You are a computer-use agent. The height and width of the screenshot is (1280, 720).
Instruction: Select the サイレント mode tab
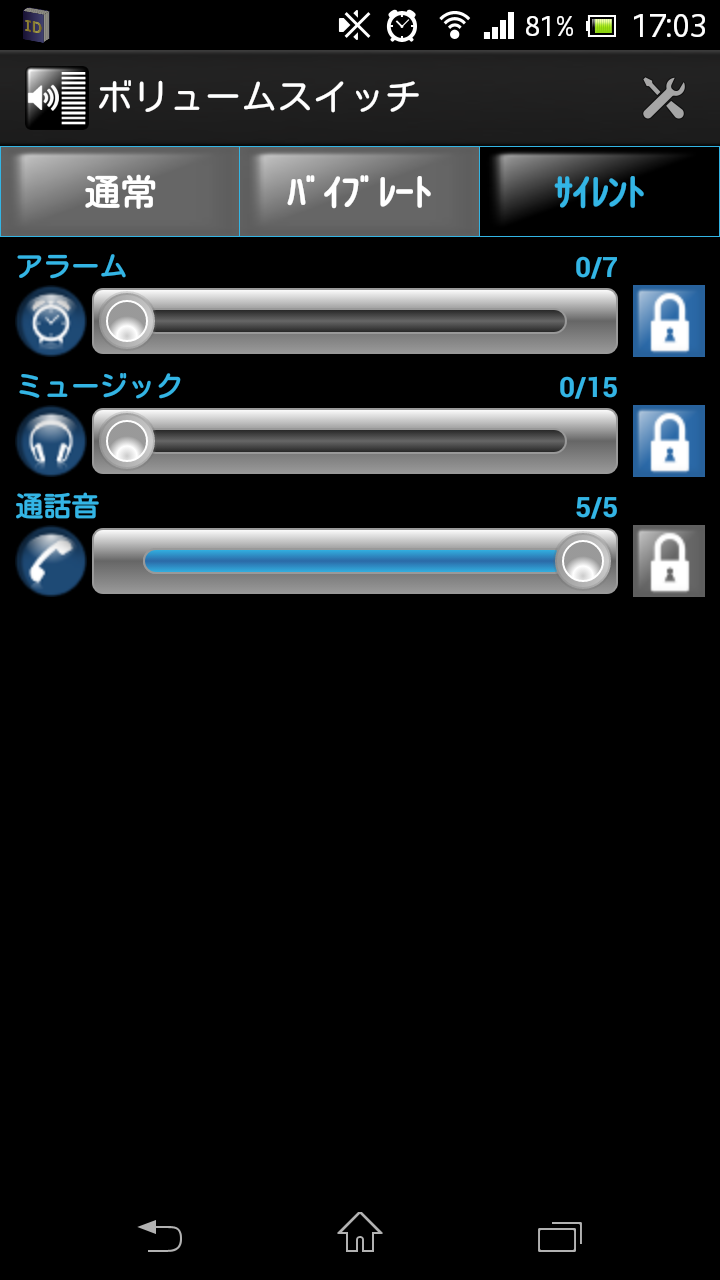pos(599,192)
